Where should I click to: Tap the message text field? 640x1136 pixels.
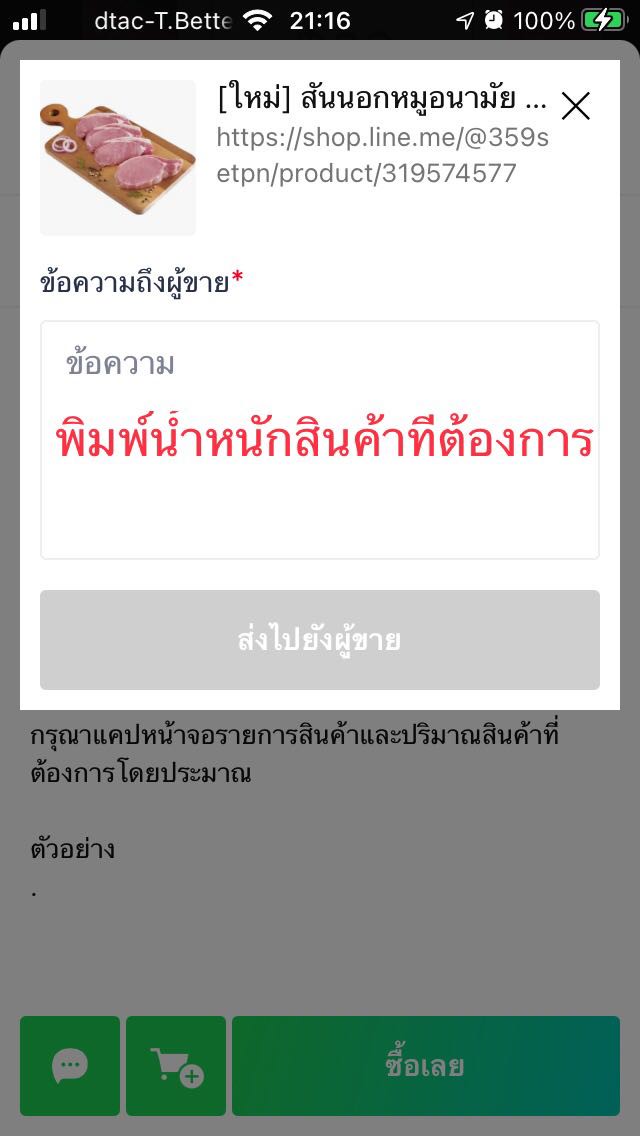(x=319, y=440)
